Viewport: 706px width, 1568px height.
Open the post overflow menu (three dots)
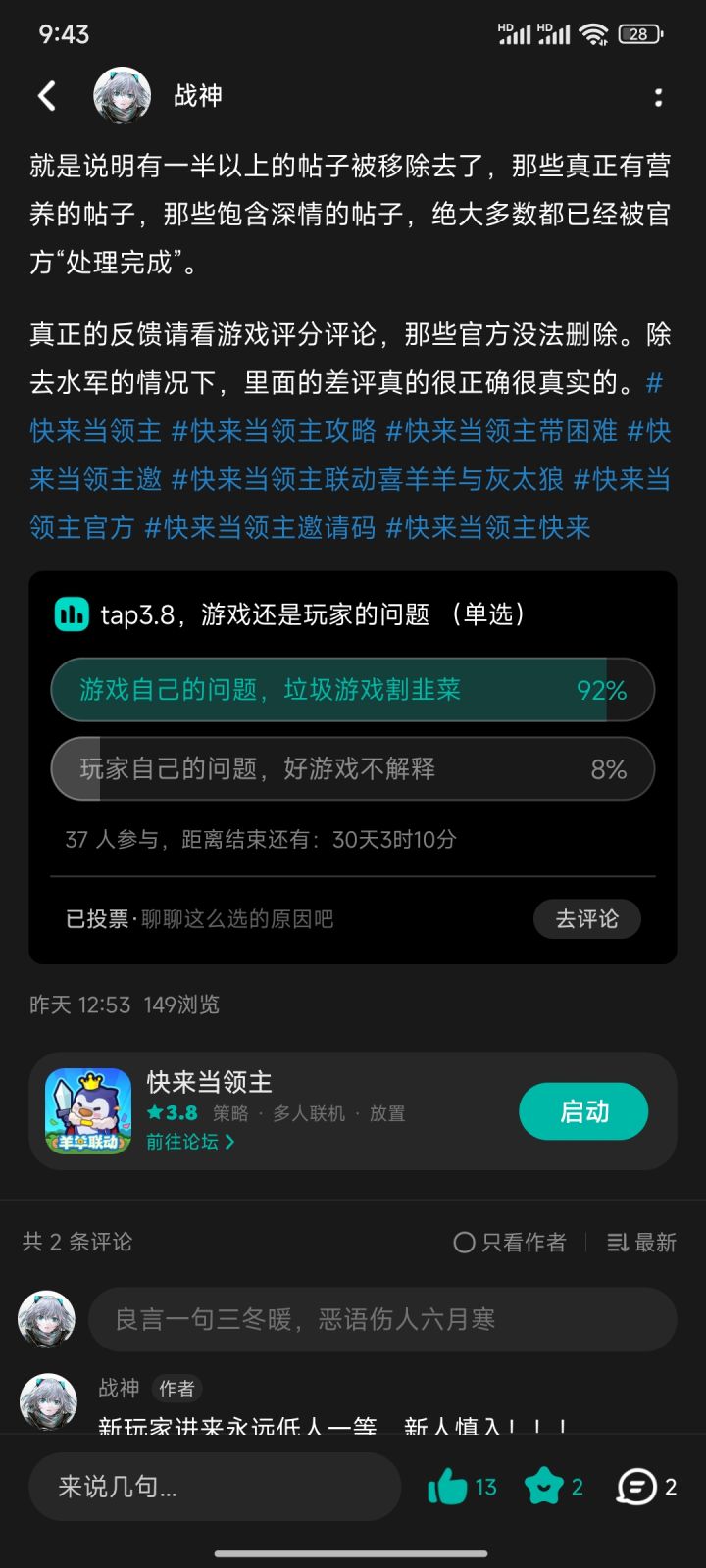click(659, 95)
